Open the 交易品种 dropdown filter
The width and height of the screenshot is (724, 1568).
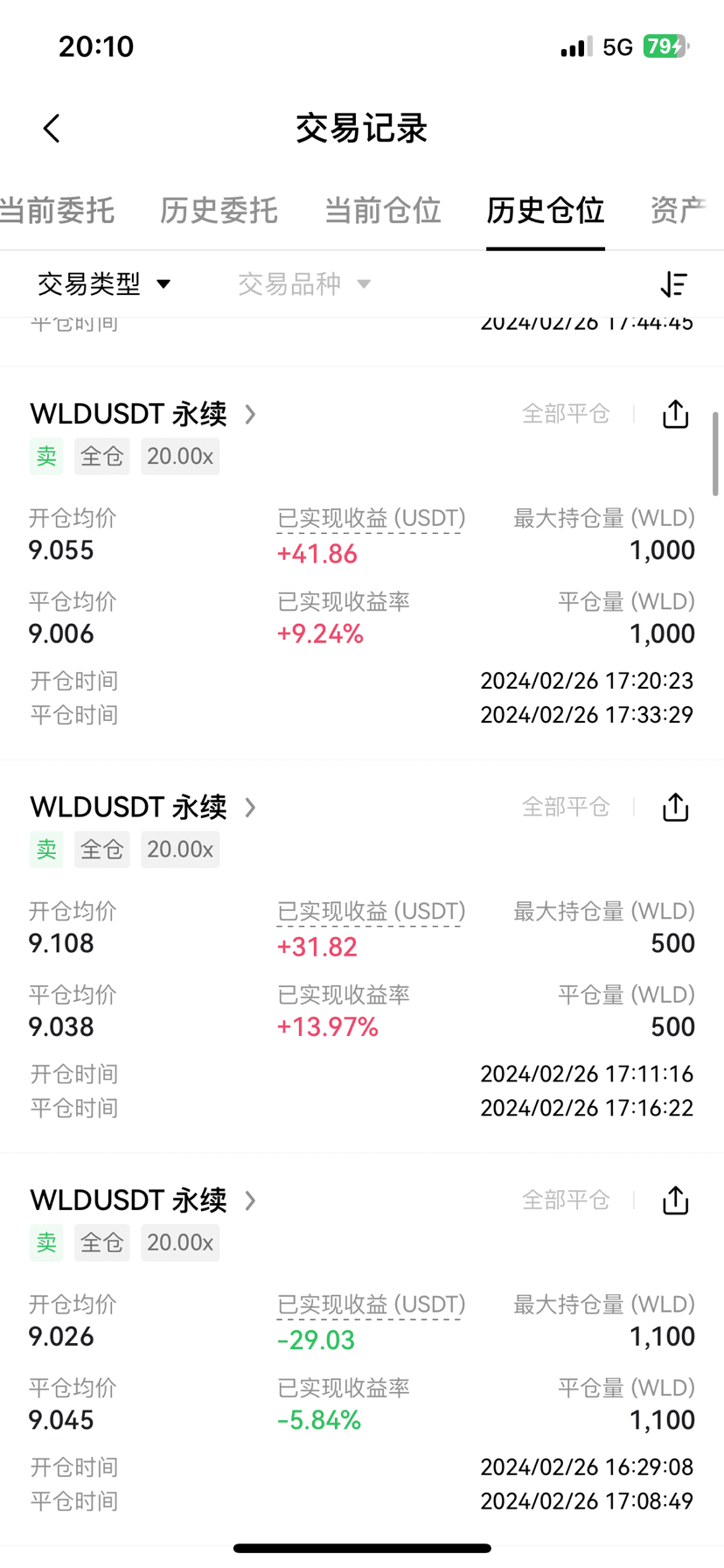pos(304,283)
